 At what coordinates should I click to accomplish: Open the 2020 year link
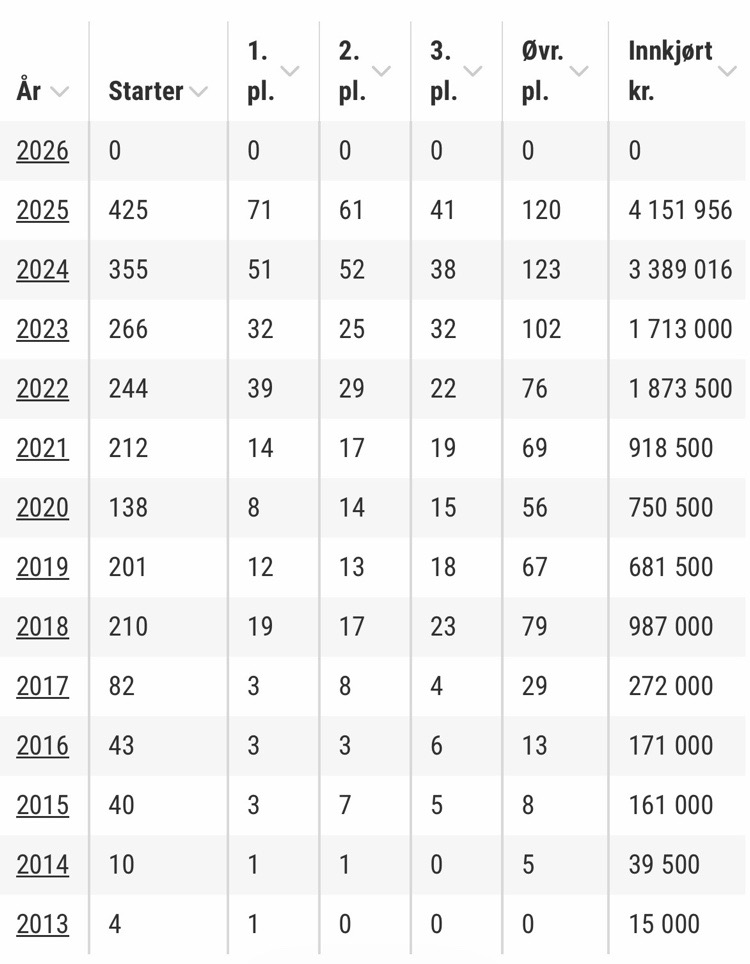[42, 508]
